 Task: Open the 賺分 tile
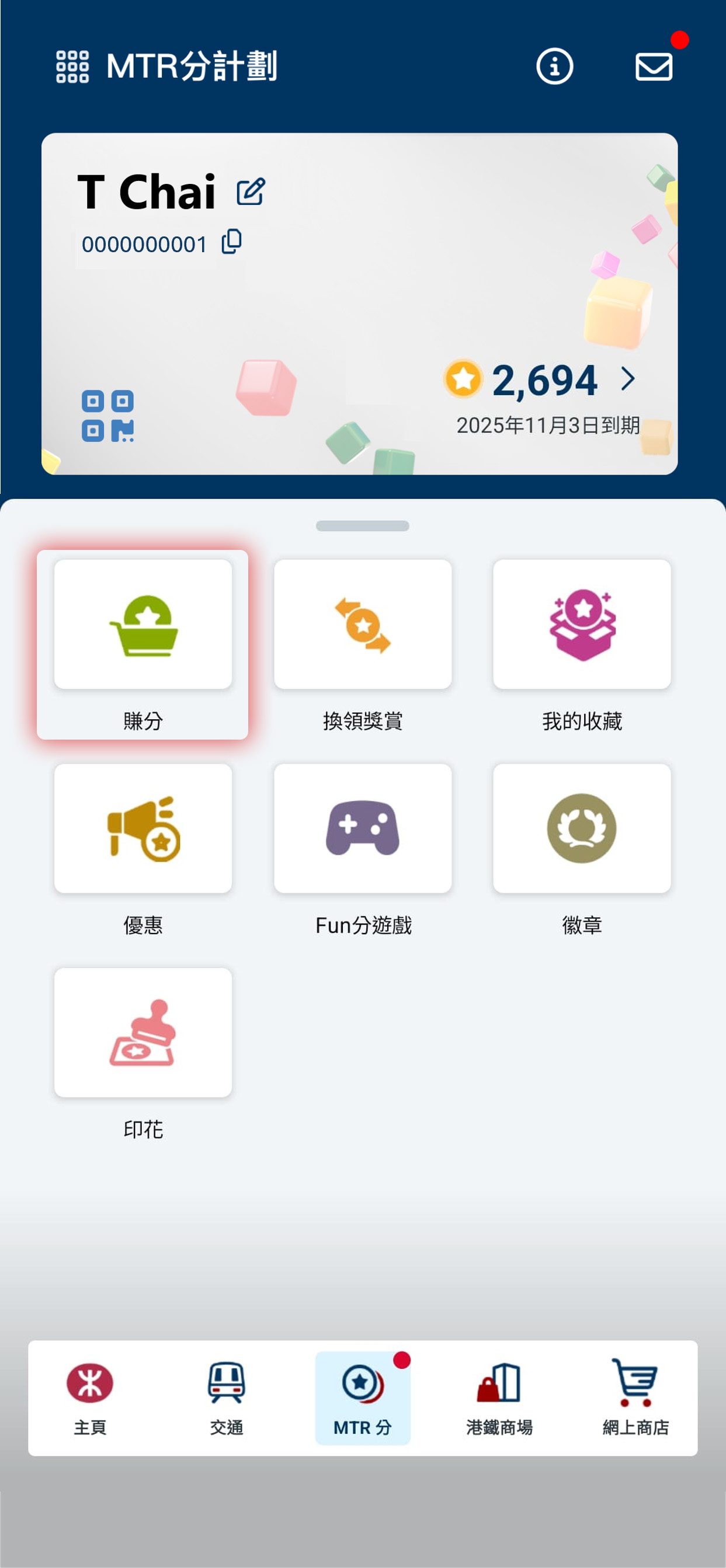[143, 644]
